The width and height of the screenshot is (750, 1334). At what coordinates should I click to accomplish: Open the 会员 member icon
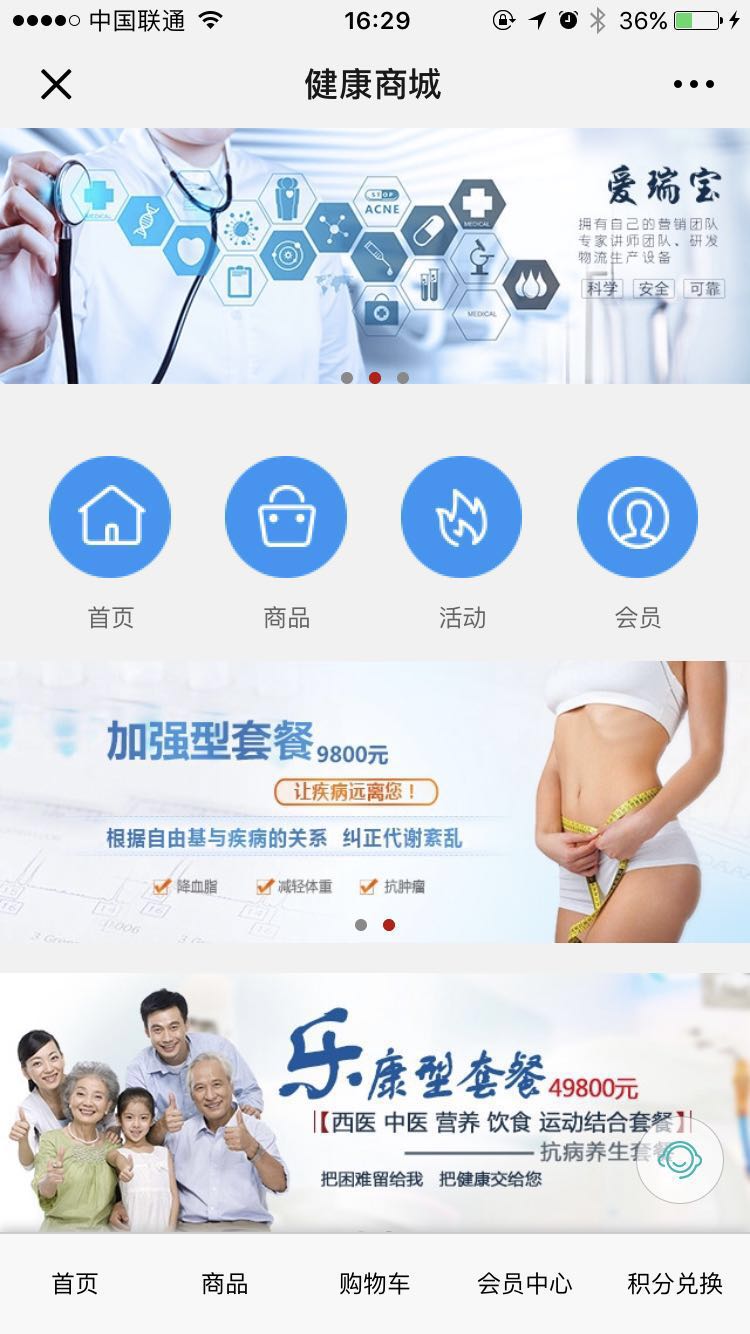point(637,517)
